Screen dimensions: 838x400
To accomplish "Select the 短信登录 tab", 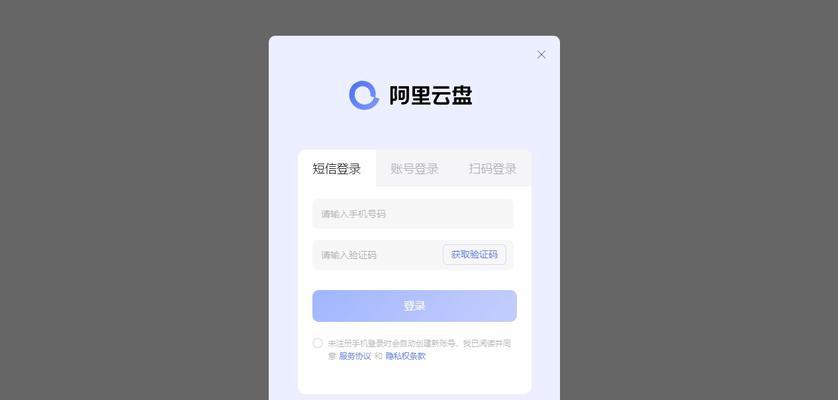I will 336,169.
